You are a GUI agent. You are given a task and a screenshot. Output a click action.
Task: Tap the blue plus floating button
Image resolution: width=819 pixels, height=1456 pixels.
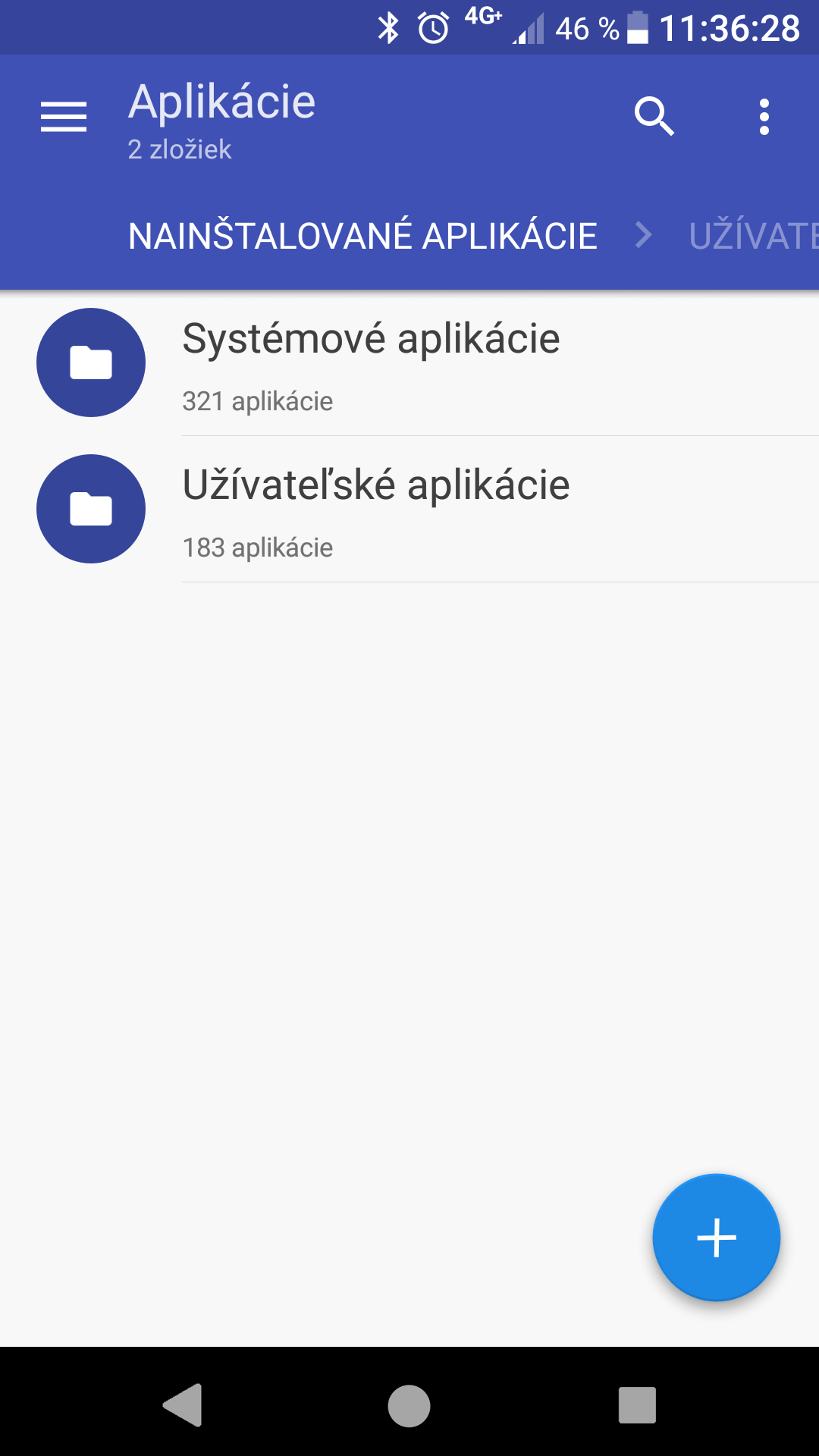coord(716,1238)
